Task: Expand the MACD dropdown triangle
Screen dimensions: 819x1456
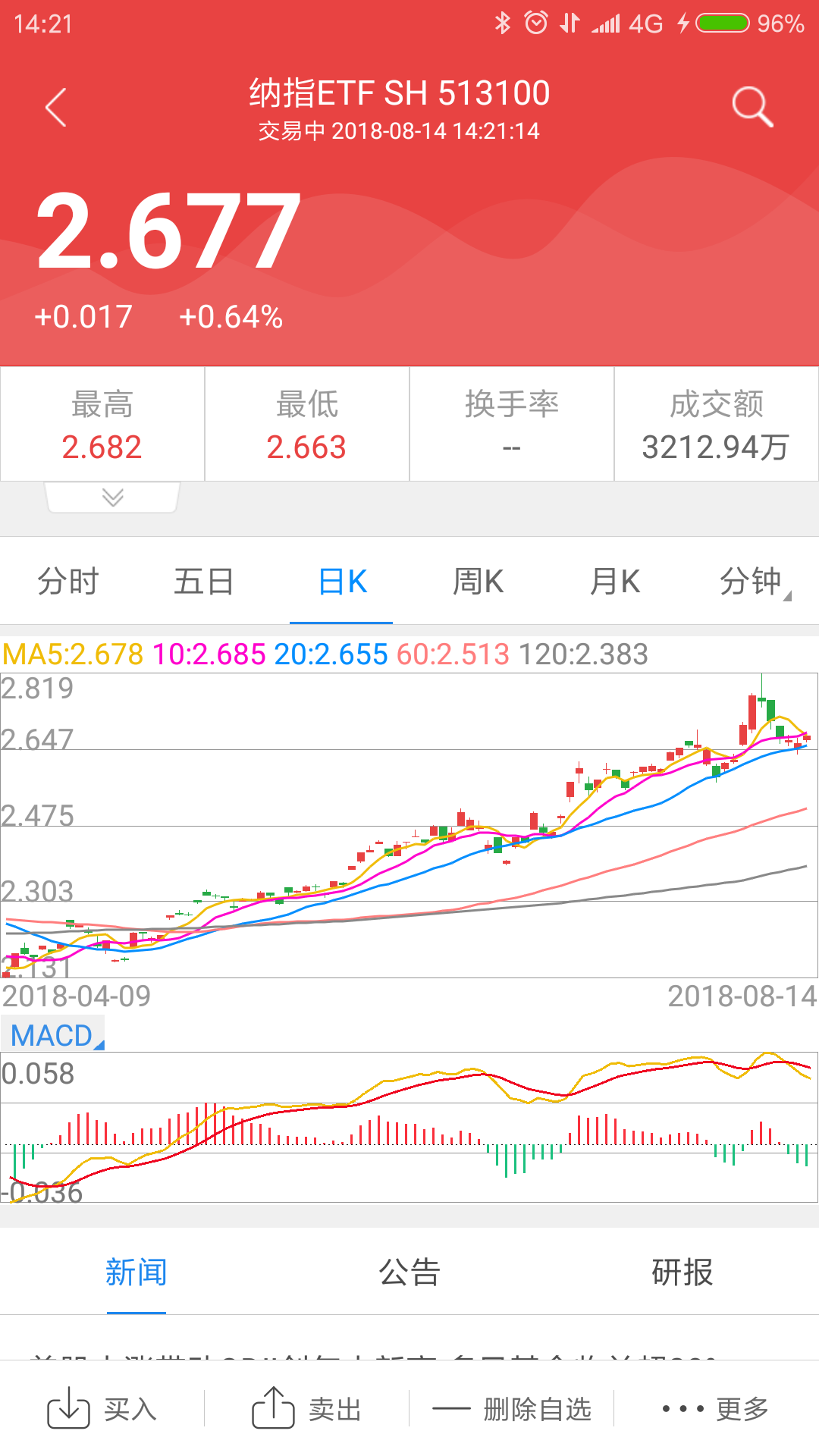Action: (x=99, y=1045)
